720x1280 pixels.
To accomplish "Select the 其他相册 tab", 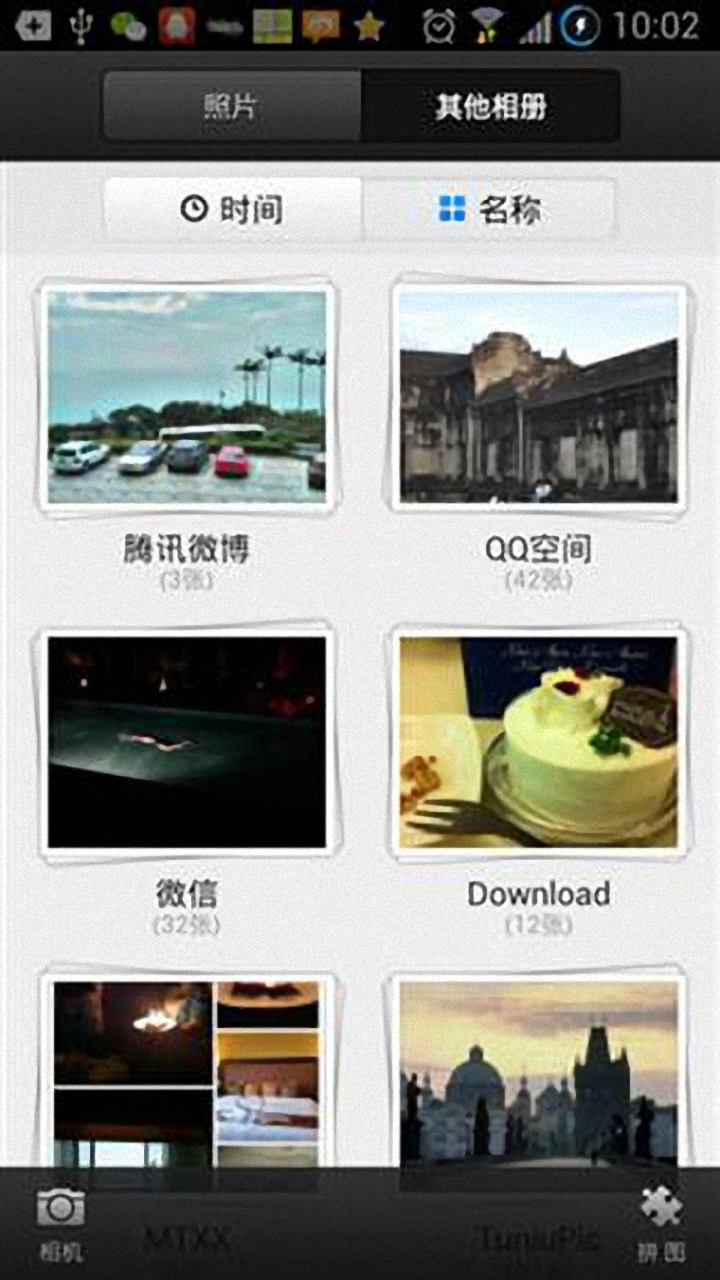I will point(490,106).
